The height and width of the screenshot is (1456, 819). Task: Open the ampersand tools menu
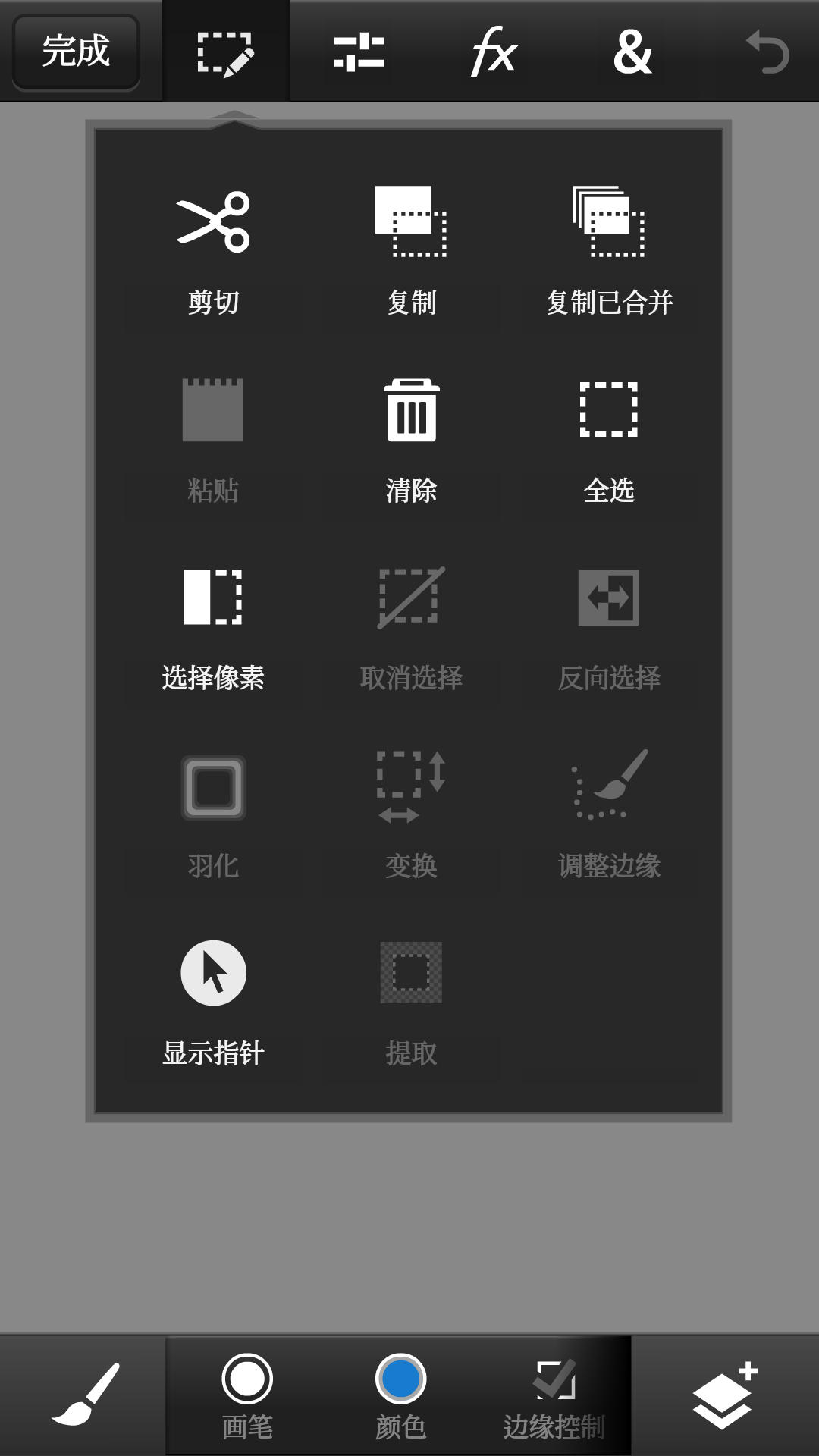632,52
